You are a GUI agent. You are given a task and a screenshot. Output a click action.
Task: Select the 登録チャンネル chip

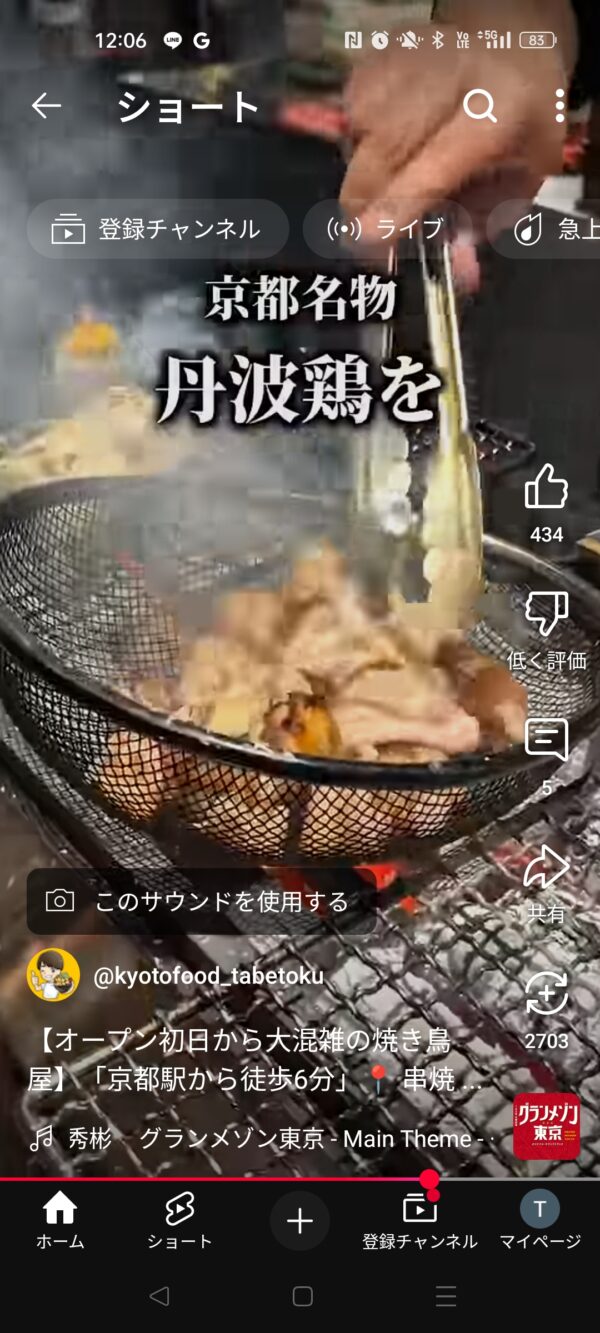tap(158, 229)
